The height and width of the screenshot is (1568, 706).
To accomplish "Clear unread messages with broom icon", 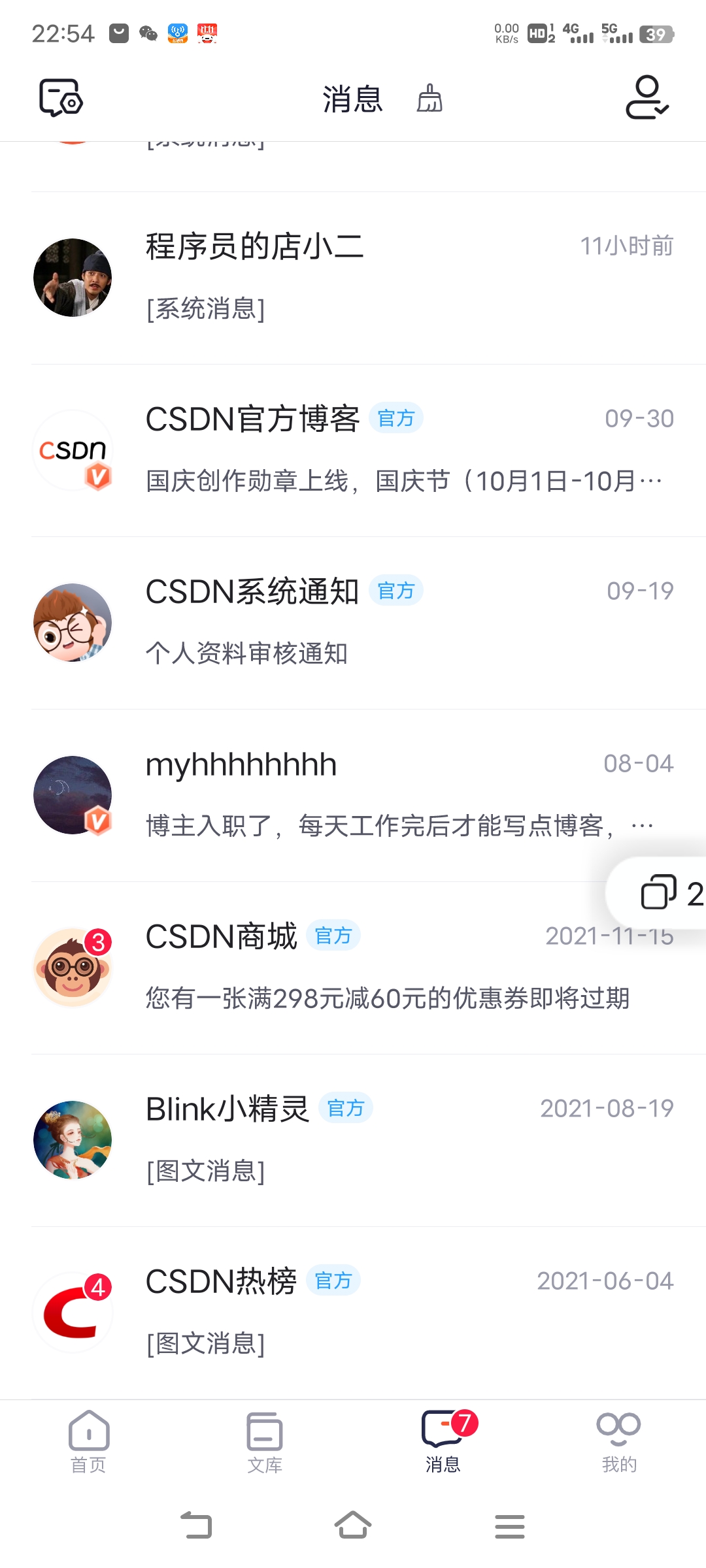I will click(429, 99).
